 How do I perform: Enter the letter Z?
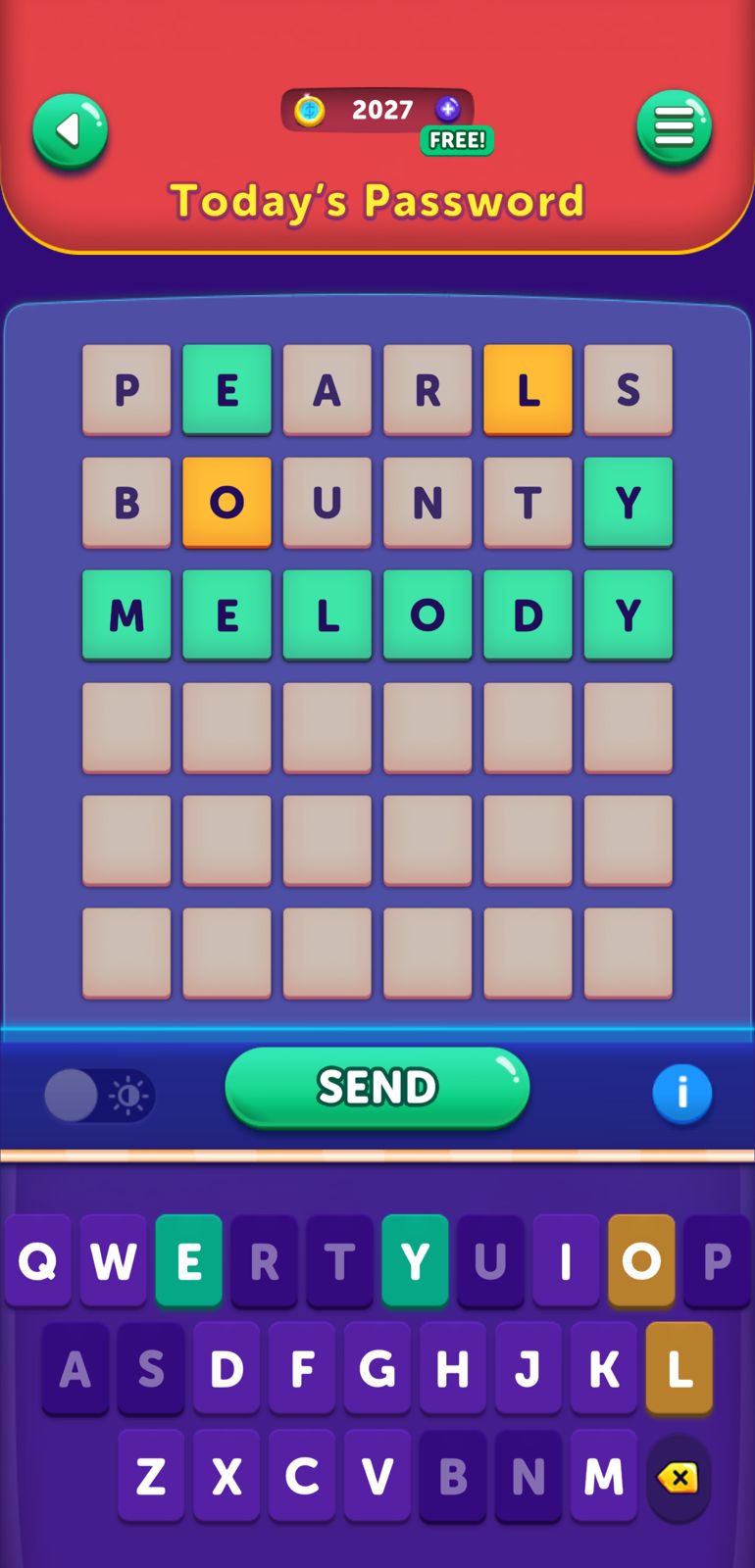[151, 1475]
